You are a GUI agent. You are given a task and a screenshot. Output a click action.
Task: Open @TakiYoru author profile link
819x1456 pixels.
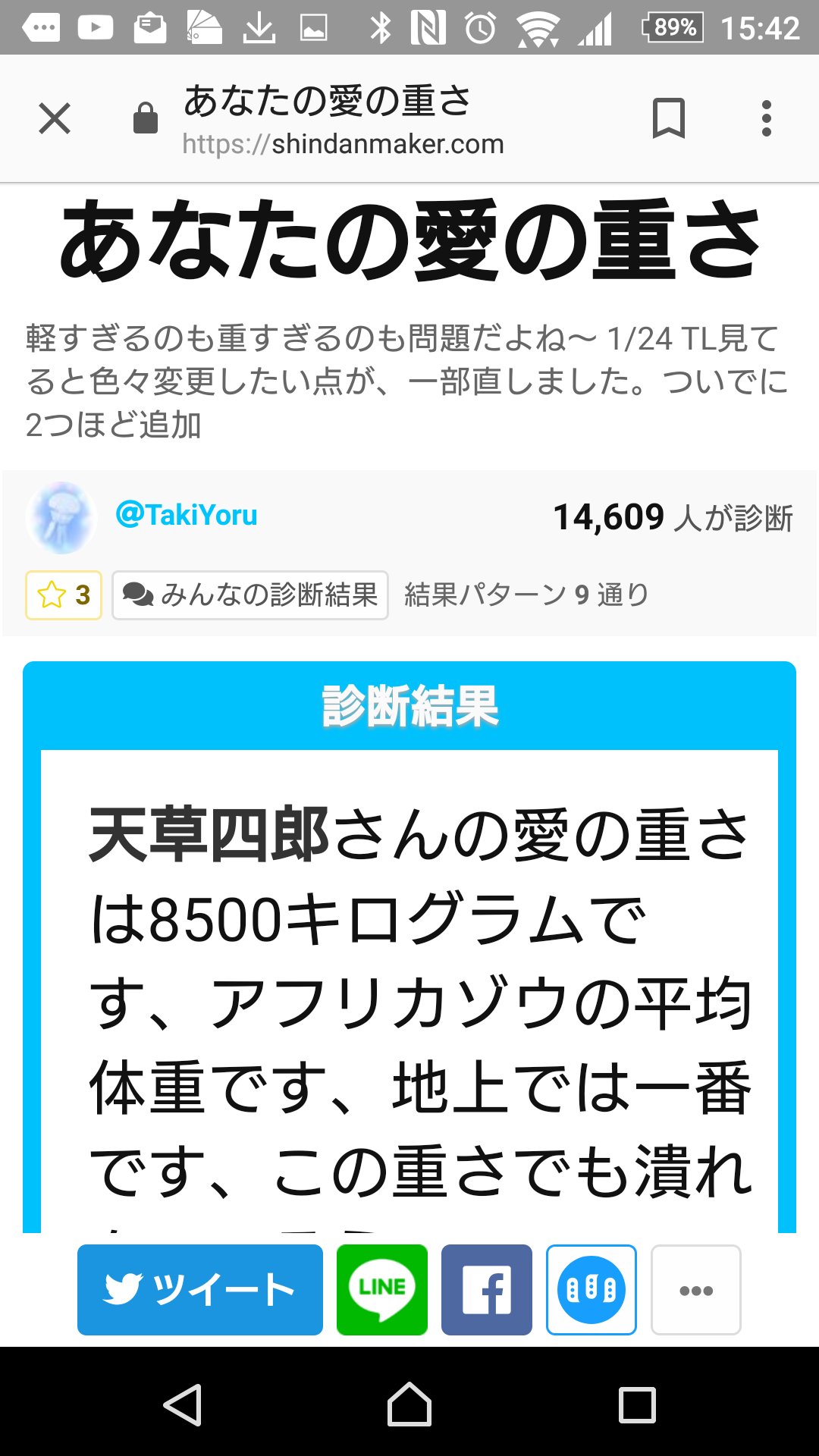coord(187,516)
